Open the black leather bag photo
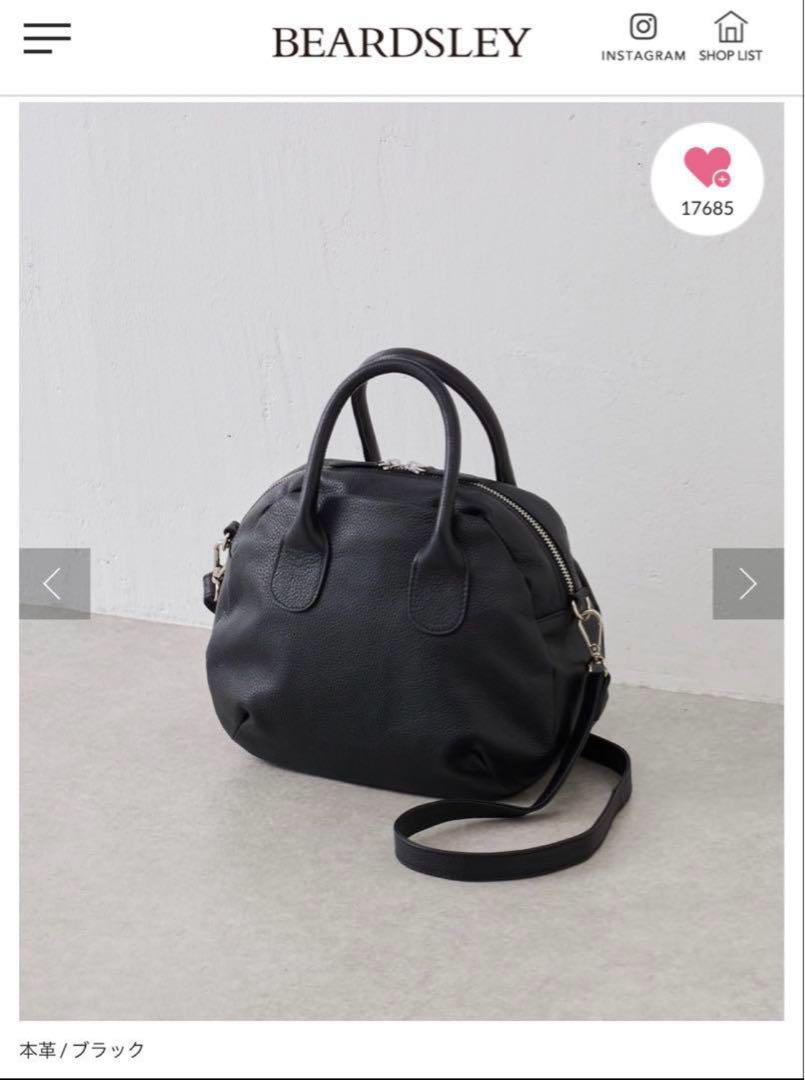 pos(400,600)
